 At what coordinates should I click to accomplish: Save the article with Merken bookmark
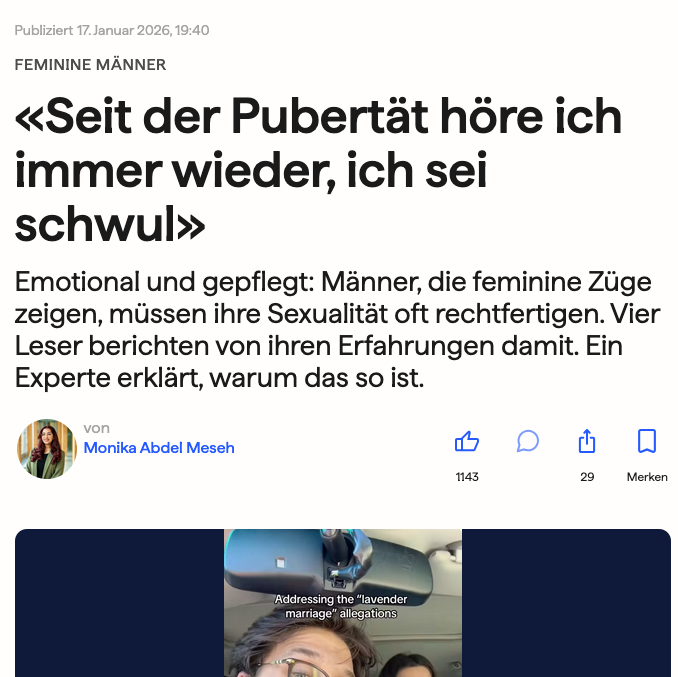647,442
